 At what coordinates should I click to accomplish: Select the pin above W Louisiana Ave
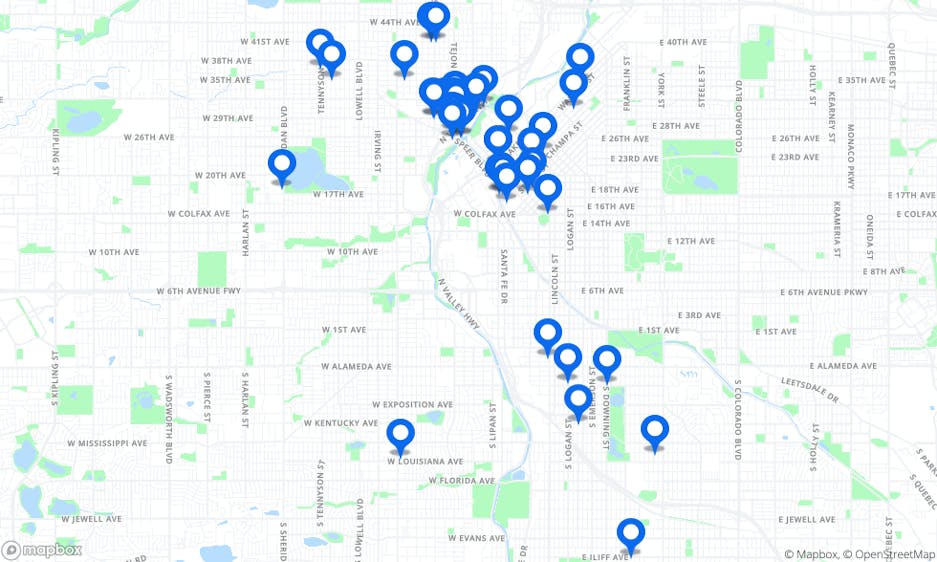401,435
